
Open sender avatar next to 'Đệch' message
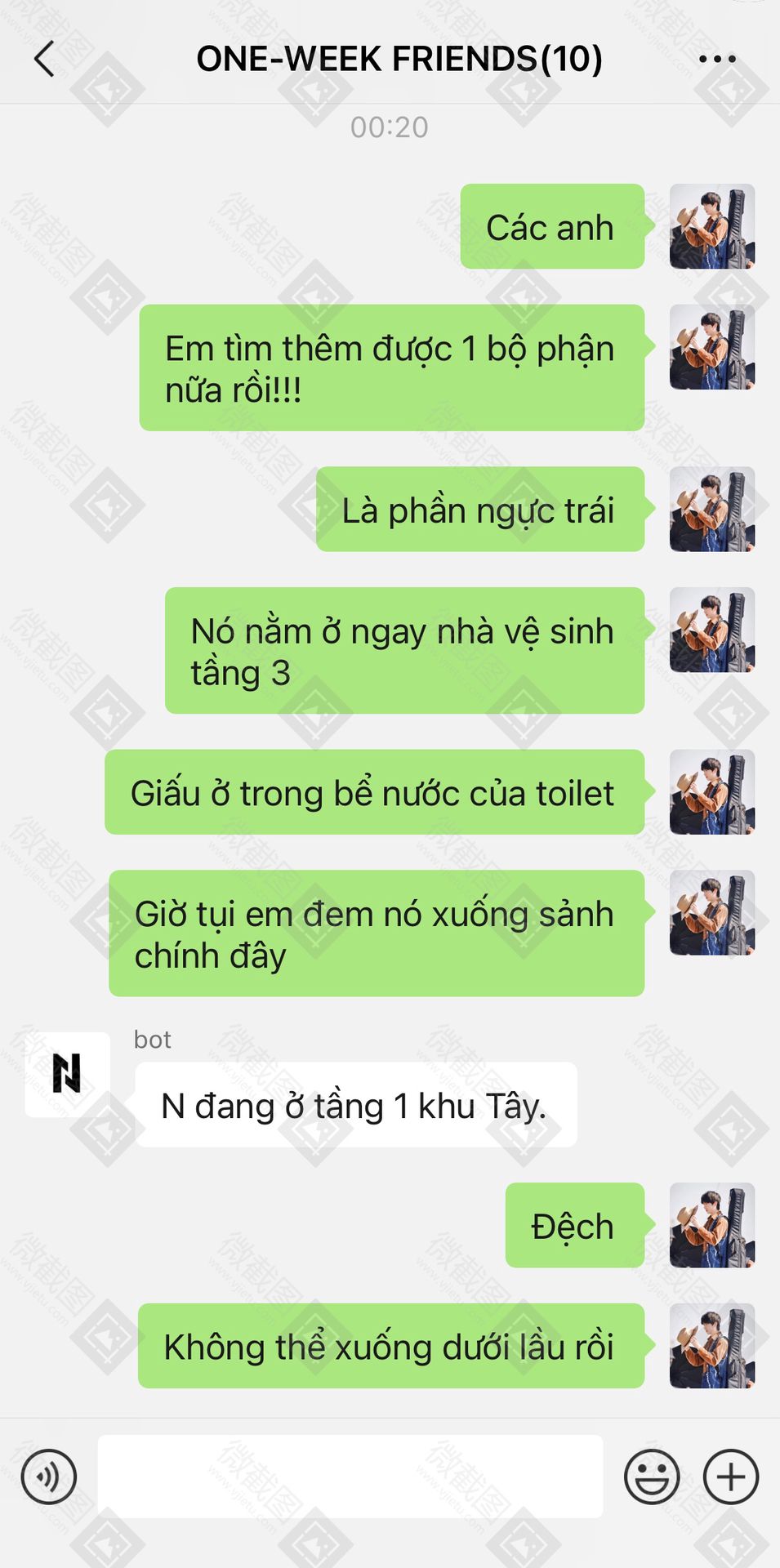point(711,1225)
